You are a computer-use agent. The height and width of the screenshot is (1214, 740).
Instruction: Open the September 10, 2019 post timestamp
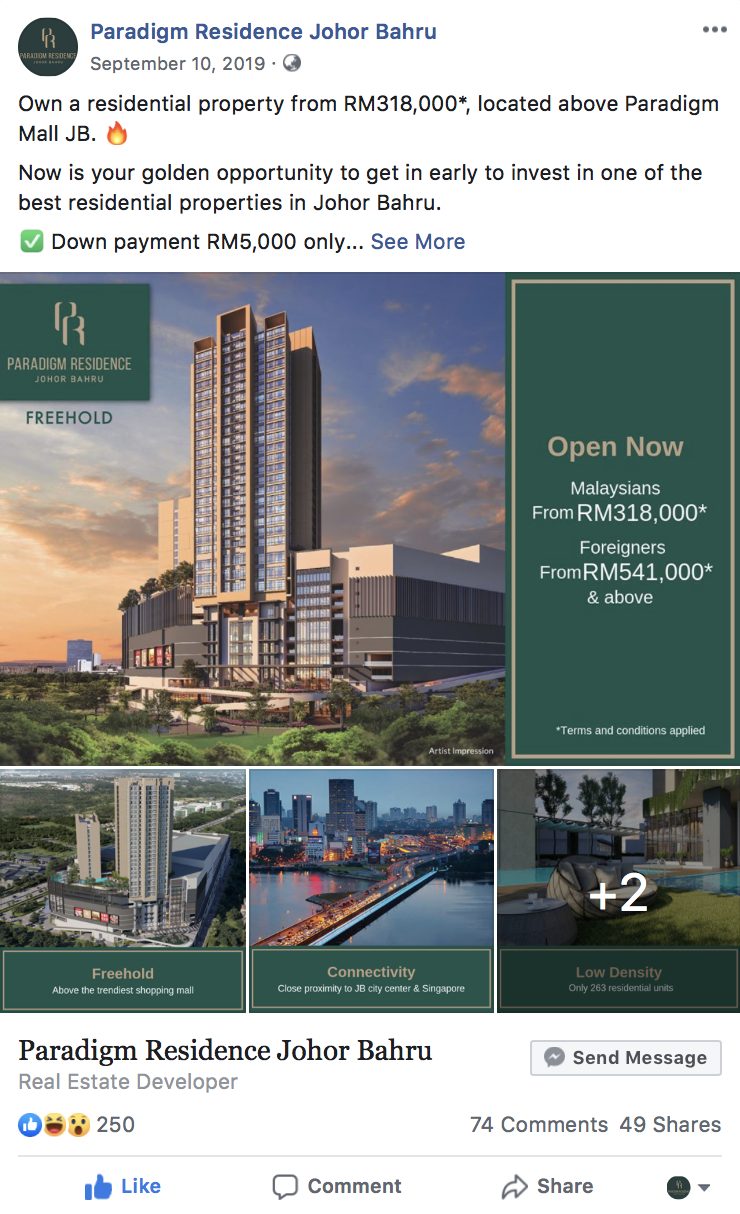point(178,63)
